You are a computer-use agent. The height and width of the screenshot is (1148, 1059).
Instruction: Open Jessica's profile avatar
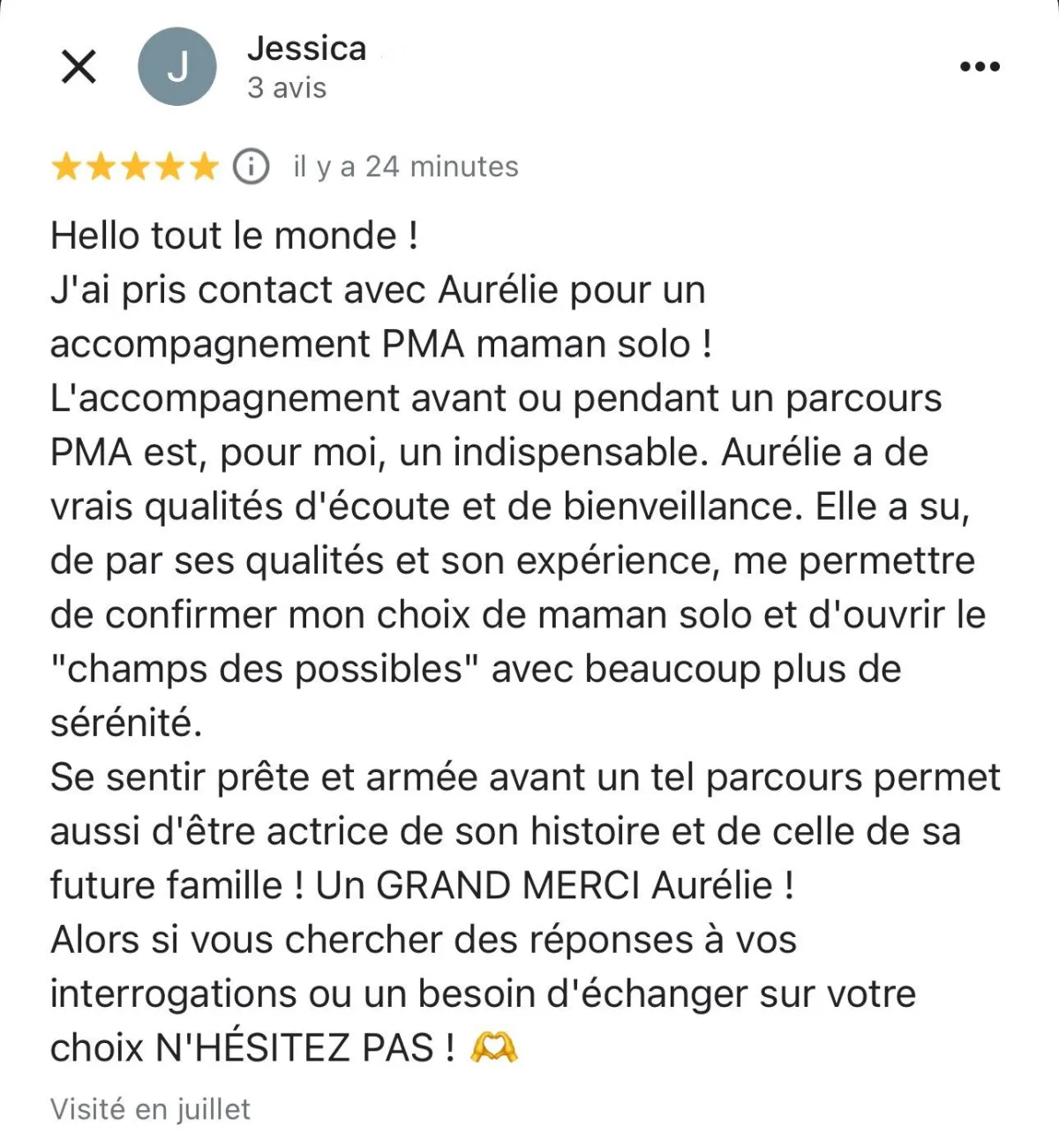tap(177, 66)
